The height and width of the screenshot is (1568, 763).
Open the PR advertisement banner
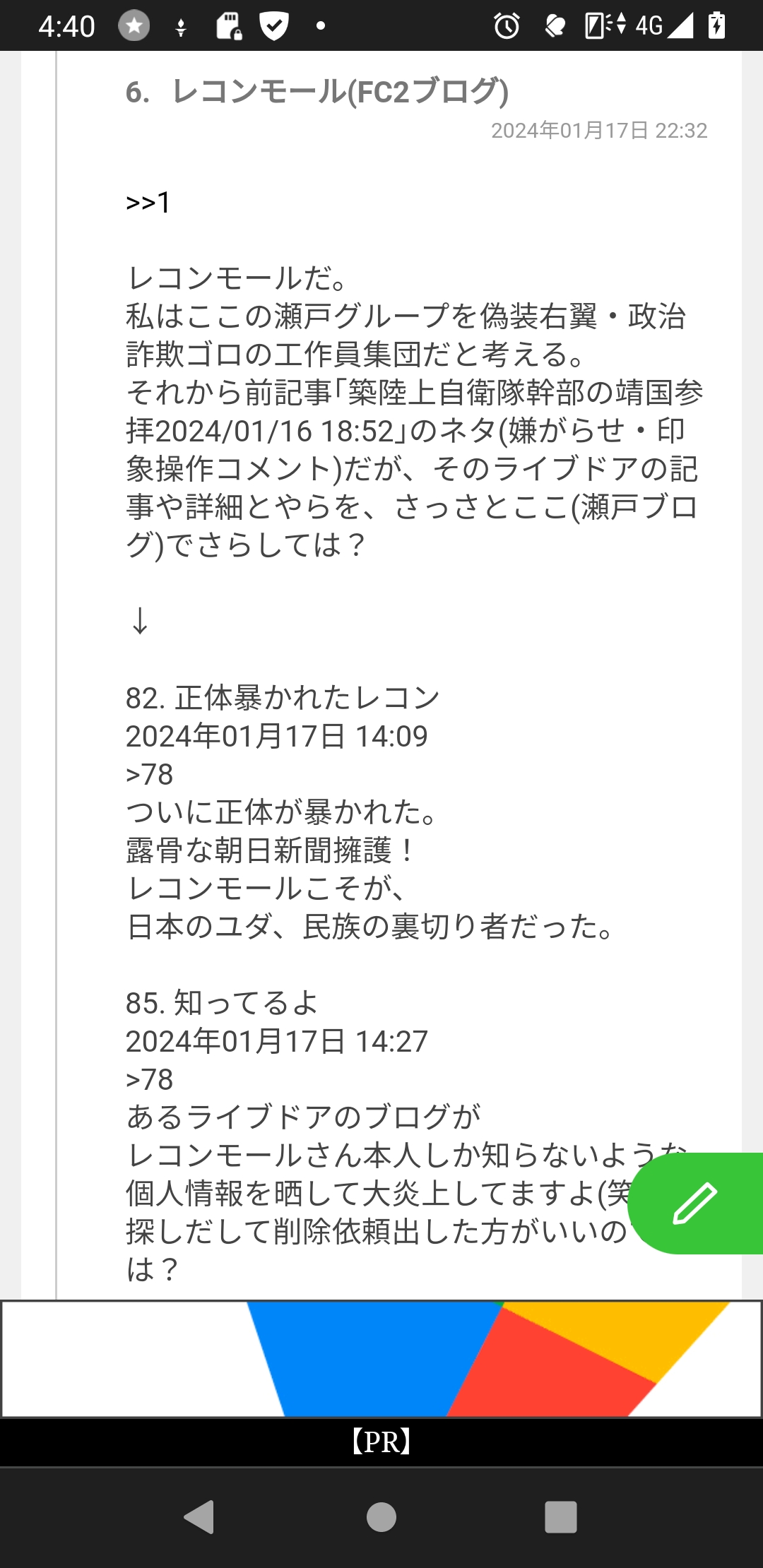[381, 1359]
